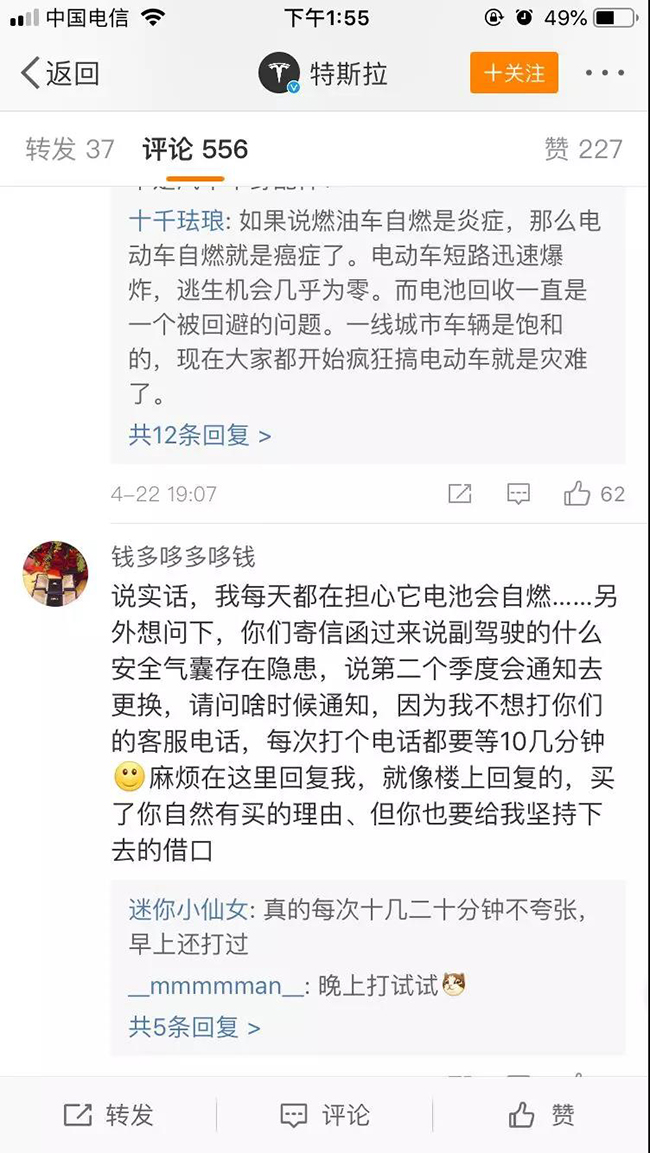Expand 共12条回复 replies

click(x=199, y=436)
